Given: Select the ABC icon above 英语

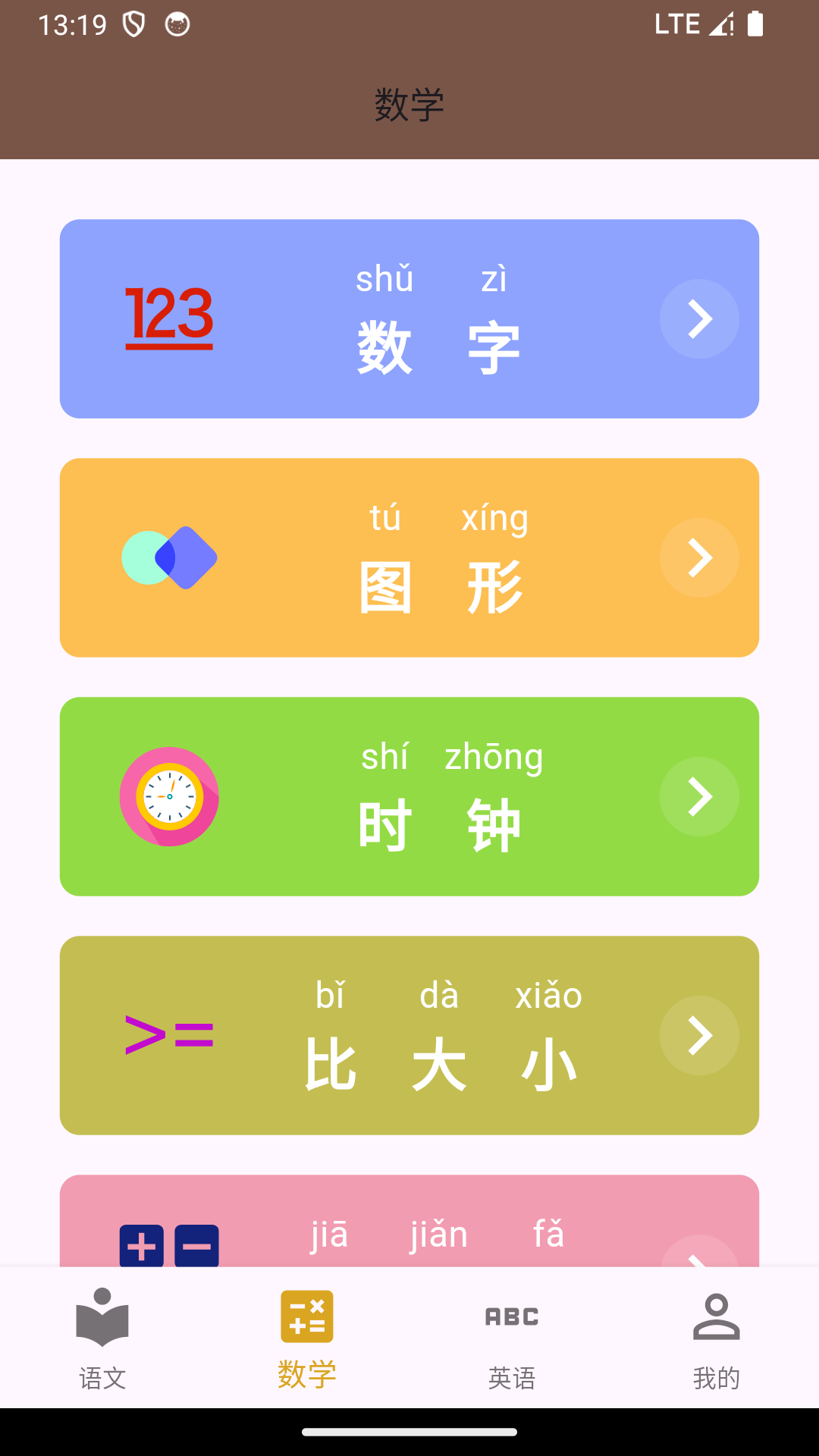Looking at the screenshot, I should (511, 1317).
